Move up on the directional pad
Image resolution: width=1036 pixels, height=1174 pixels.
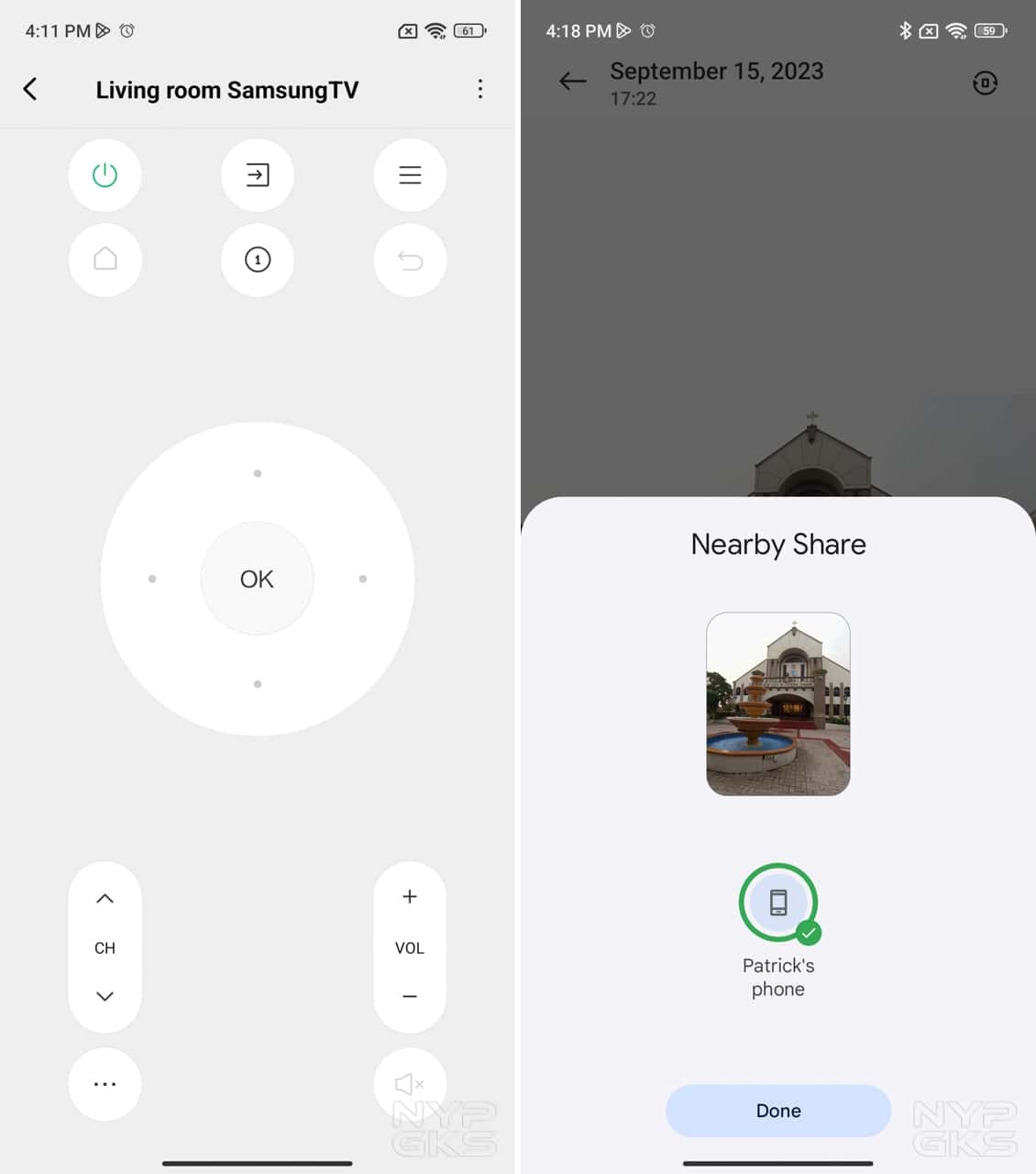pos(258,473)
